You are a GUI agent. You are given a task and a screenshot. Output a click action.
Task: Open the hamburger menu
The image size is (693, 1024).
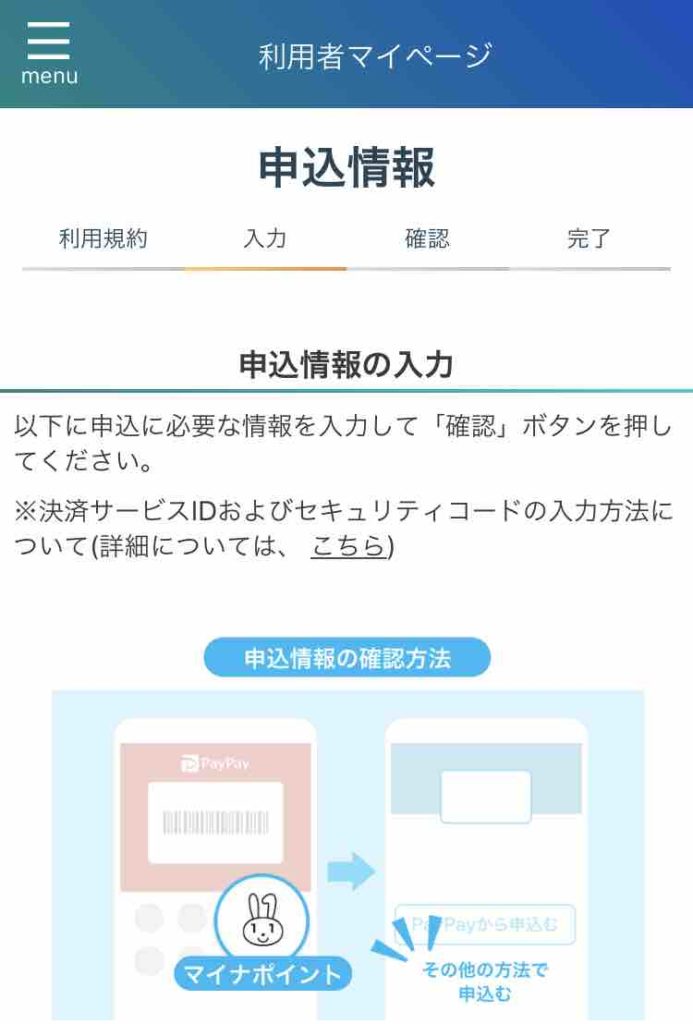click(48, 52)
